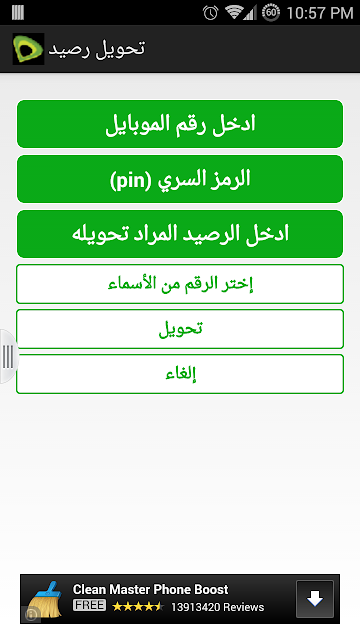Tap the تحويل transfer button
This screenshot has width=360, height=640.
pos(180,329)
